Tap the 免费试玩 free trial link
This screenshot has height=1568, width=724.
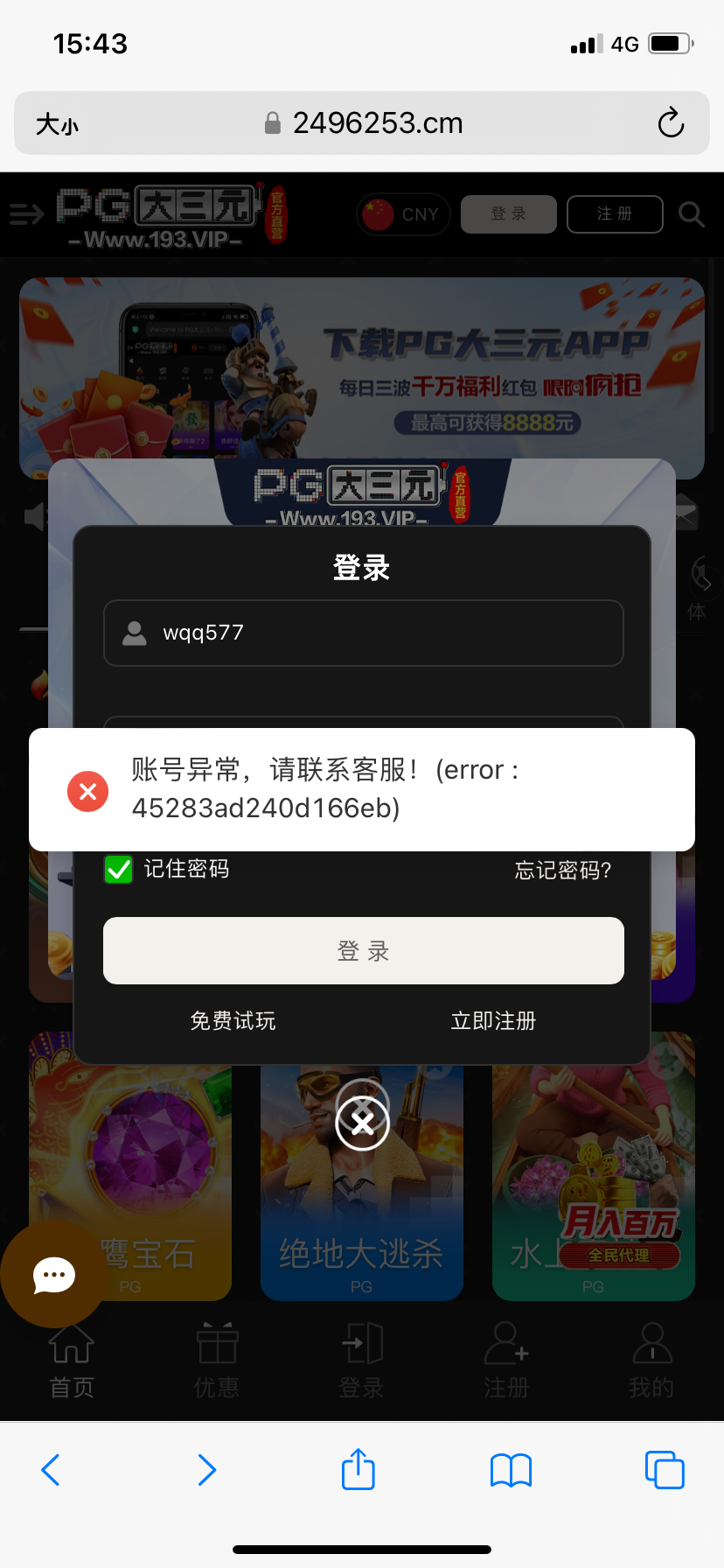232,1020
